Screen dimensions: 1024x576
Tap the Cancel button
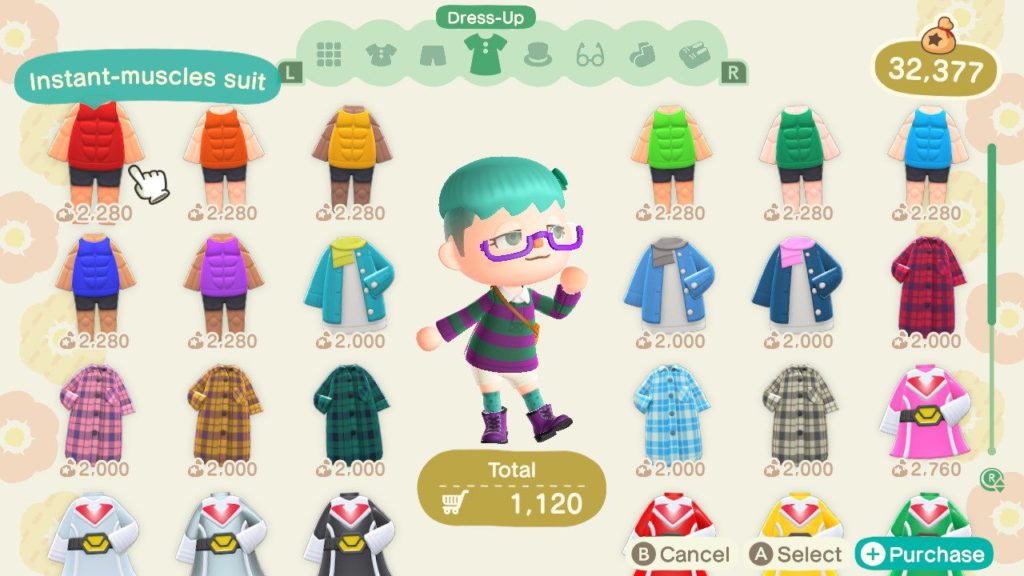coord(681,553)
